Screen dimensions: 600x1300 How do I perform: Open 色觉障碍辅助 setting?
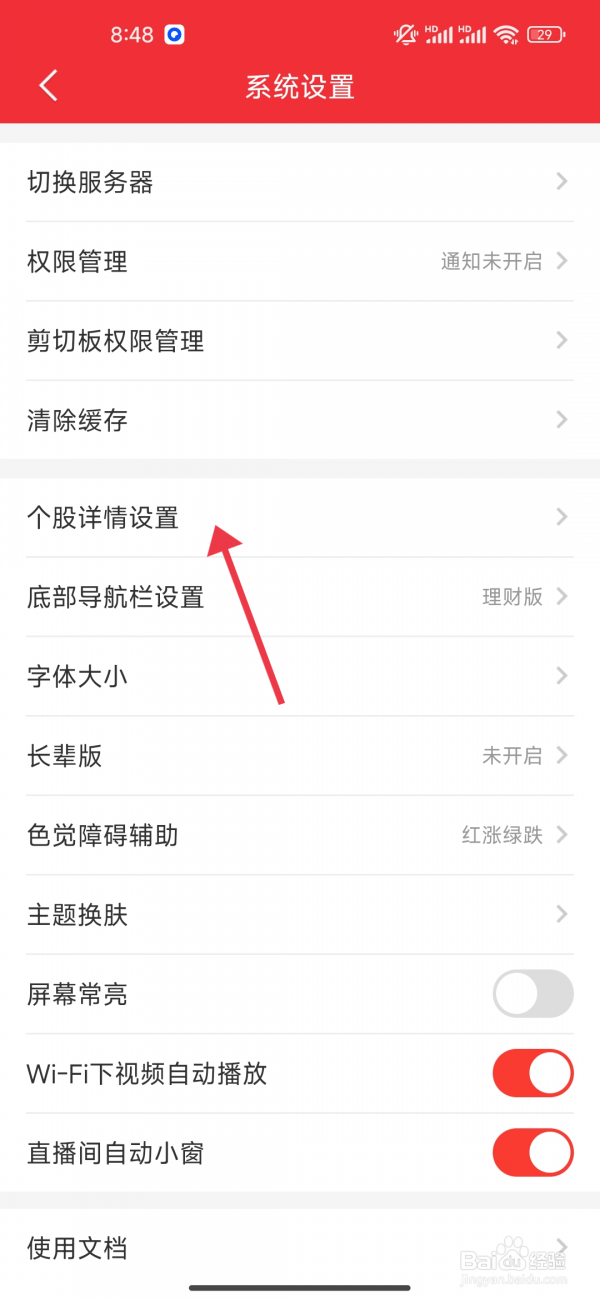coord(300,835)
